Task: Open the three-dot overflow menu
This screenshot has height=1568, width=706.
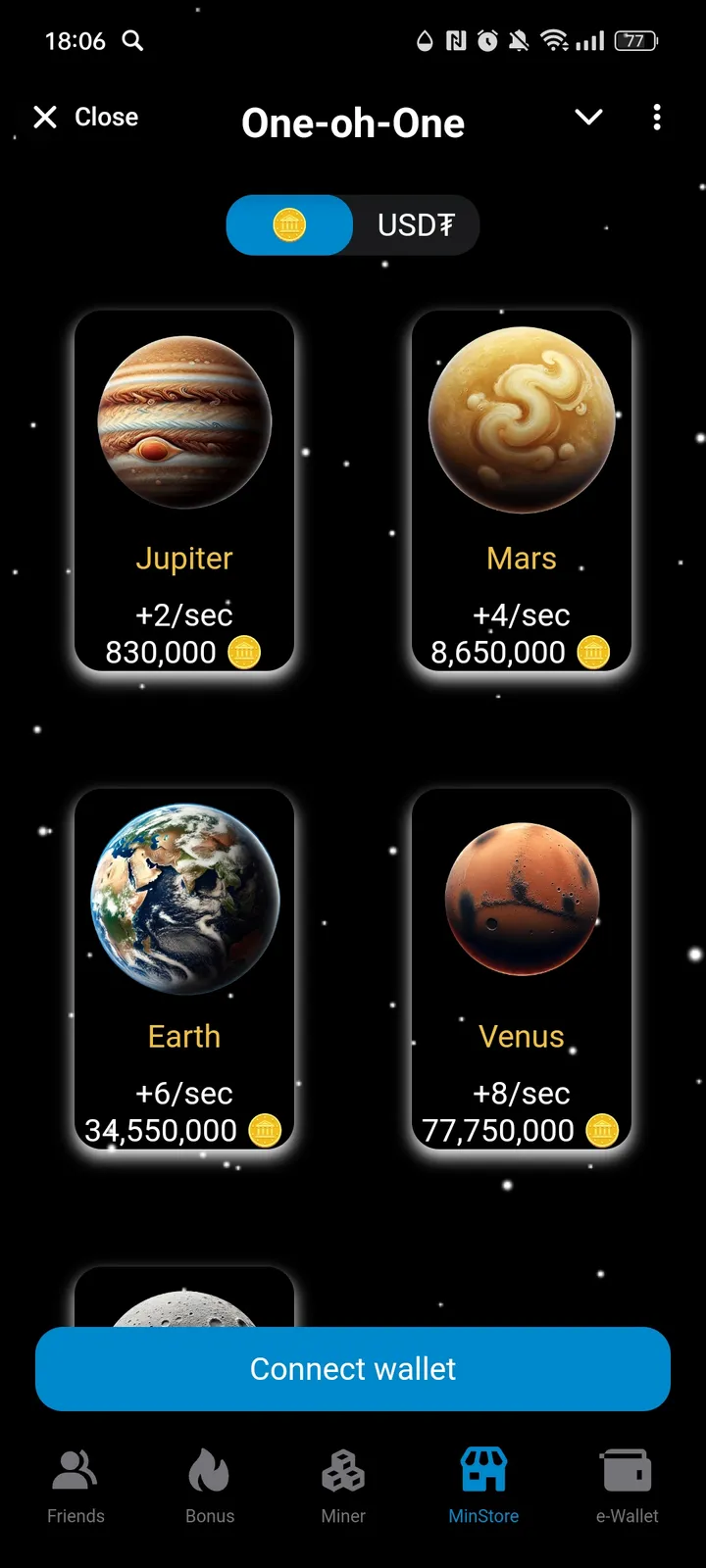Action: click(x=657, y=118)
